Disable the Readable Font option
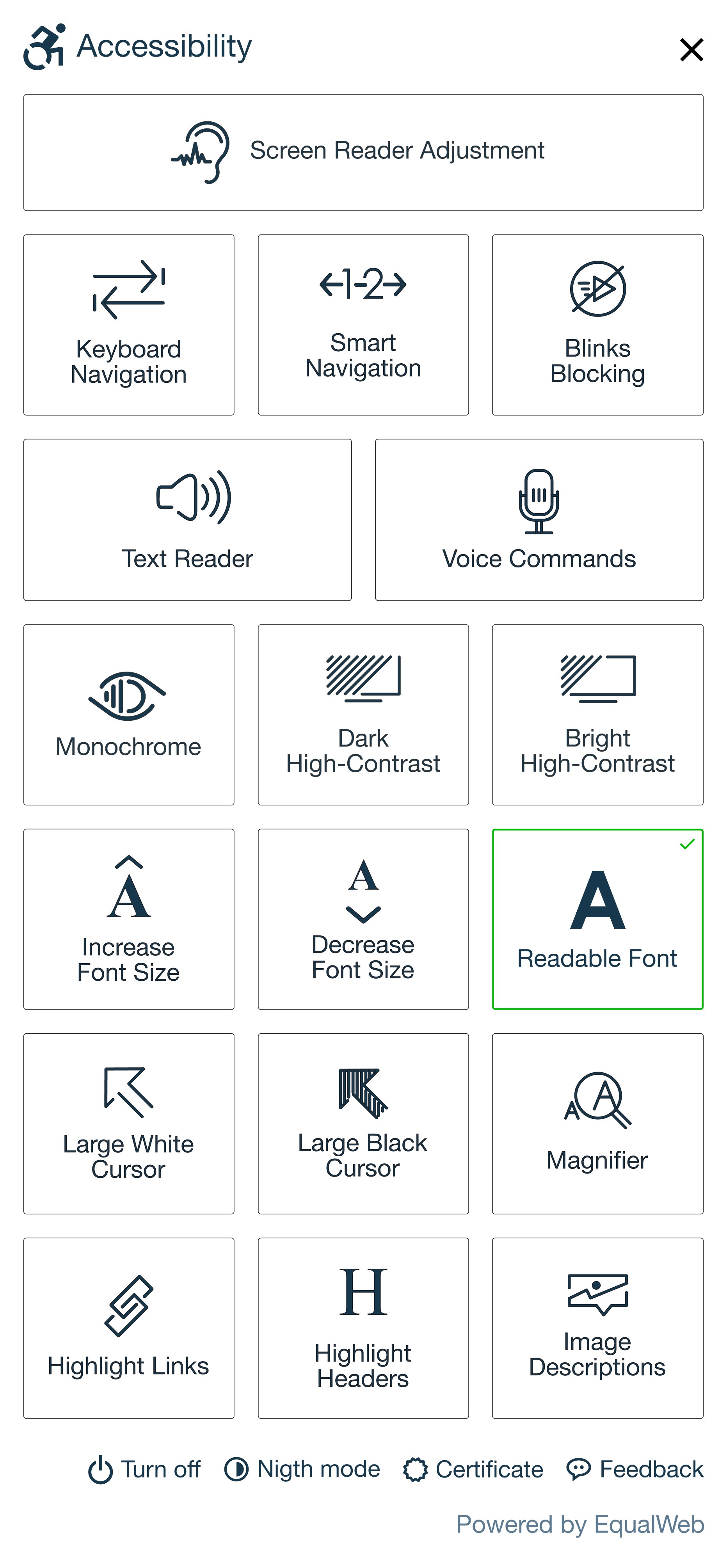The image size is (727, 1568). [597, 919]
